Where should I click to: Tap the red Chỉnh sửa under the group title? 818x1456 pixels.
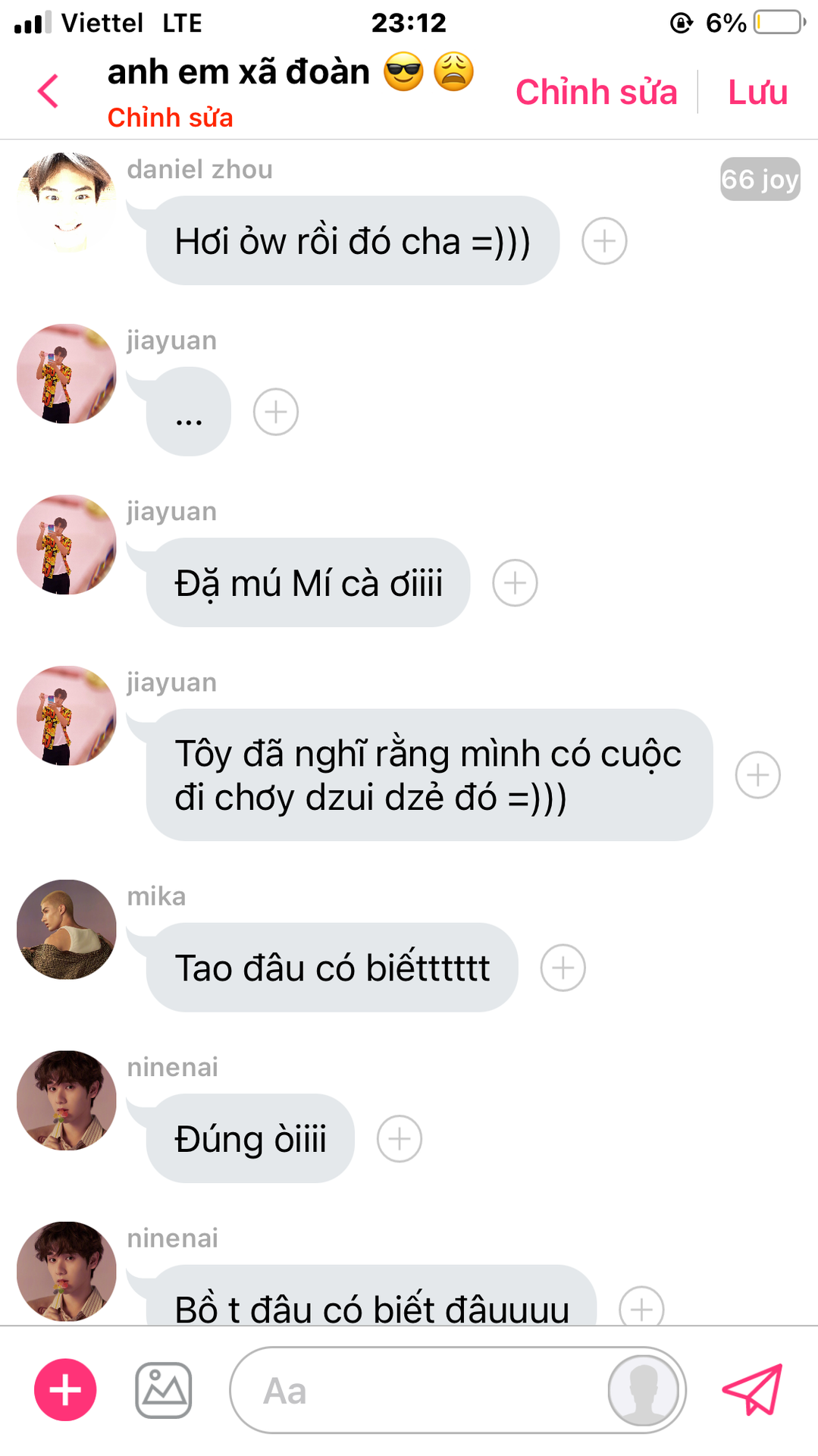click(170, 118)
